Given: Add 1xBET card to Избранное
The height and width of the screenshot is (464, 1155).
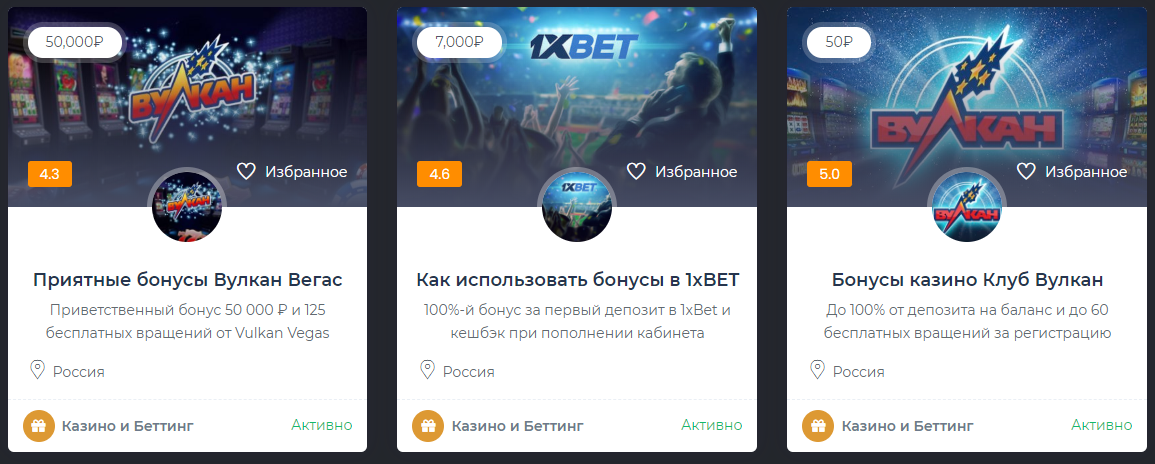Looking at the screenshot, I should [681, 172].
